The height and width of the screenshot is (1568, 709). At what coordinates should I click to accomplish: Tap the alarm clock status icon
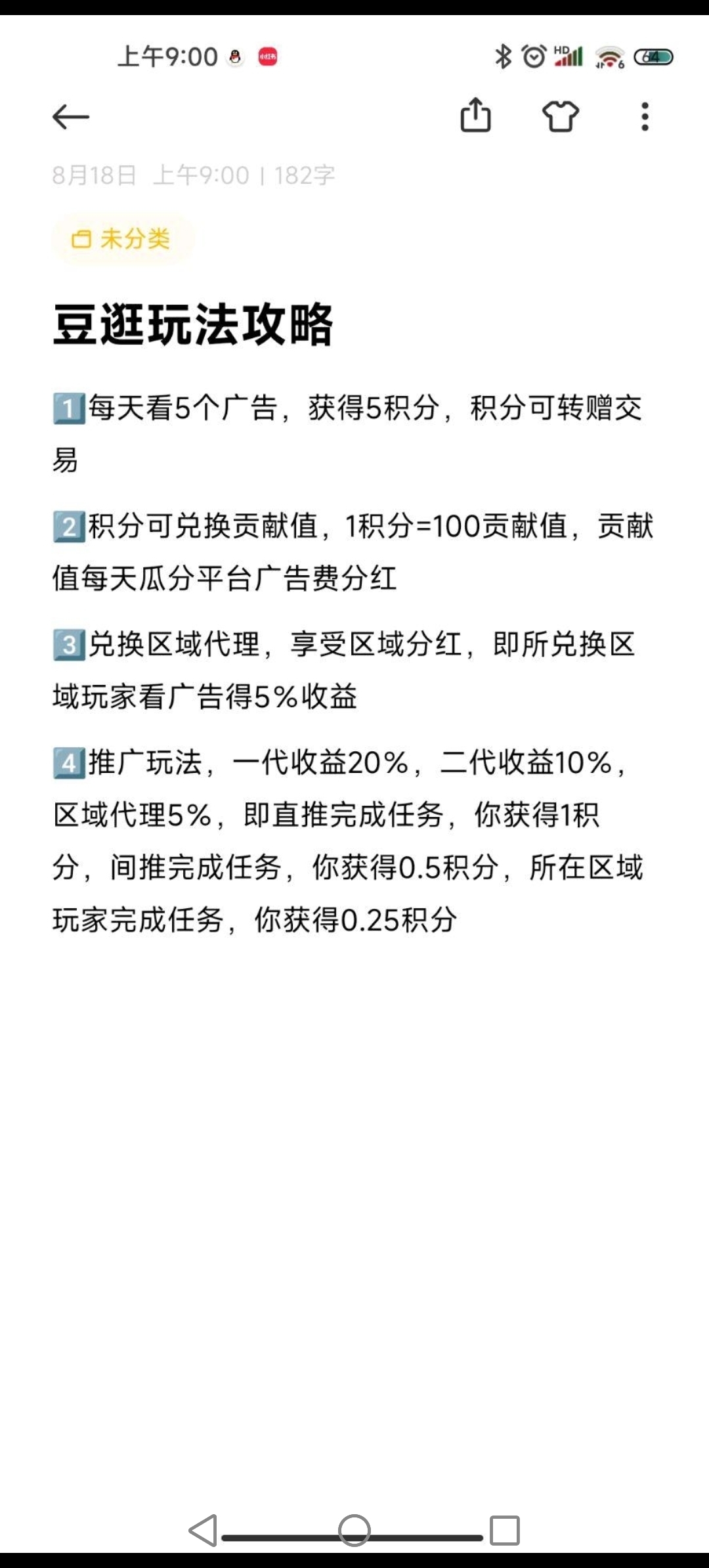(x=534, y=56)
